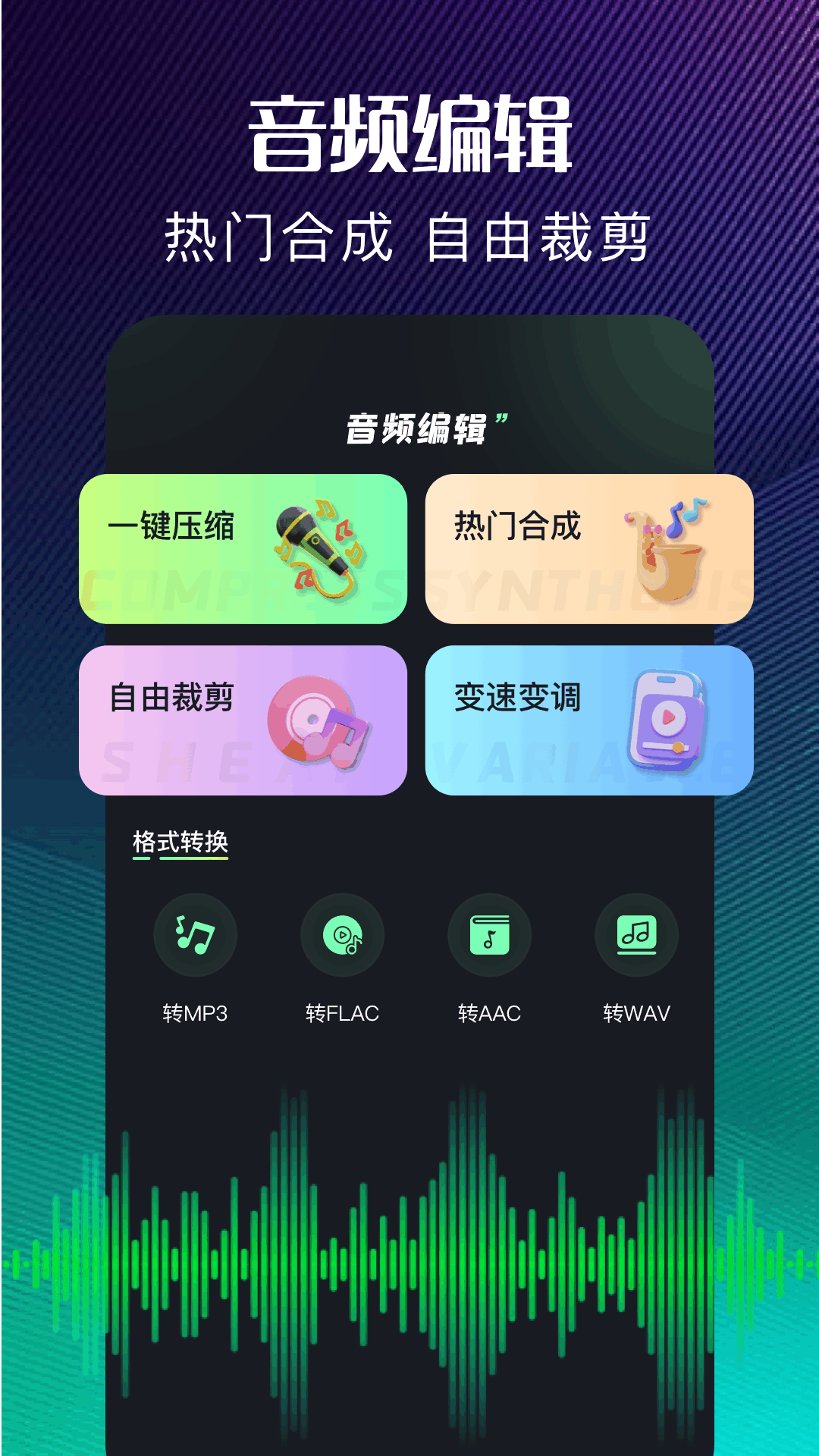Click the disc play icon above 转FLAC

[343, 935]
